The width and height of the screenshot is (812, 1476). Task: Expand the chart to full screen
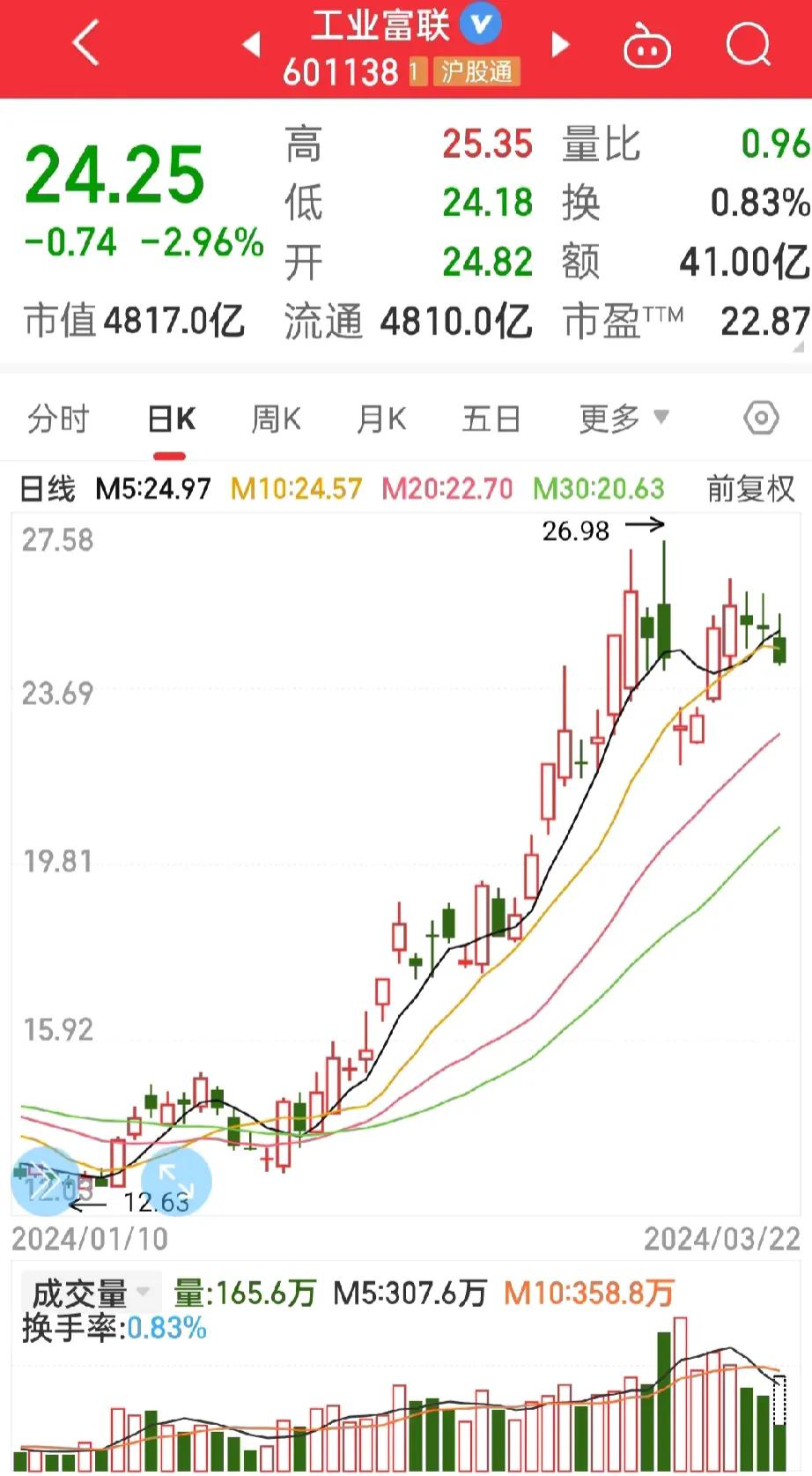click(x=175, y=1181)
